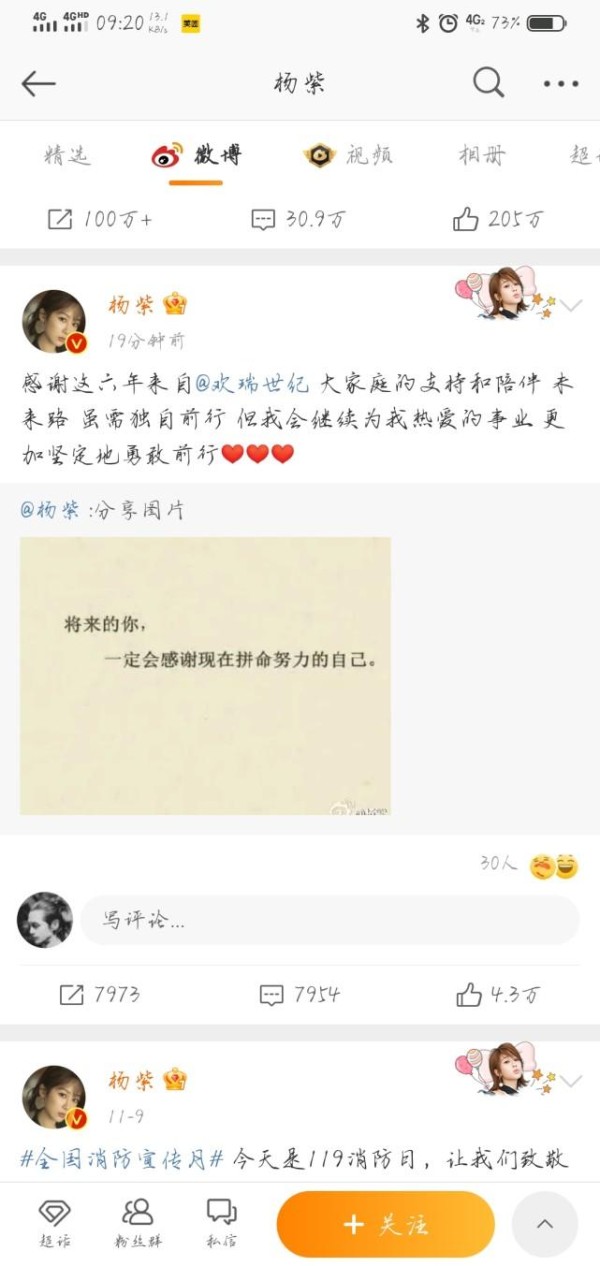Open 私信 private messages
Image resolution: width=600 pixels, height=1266 pixels.
click(x=221, y=1223)
